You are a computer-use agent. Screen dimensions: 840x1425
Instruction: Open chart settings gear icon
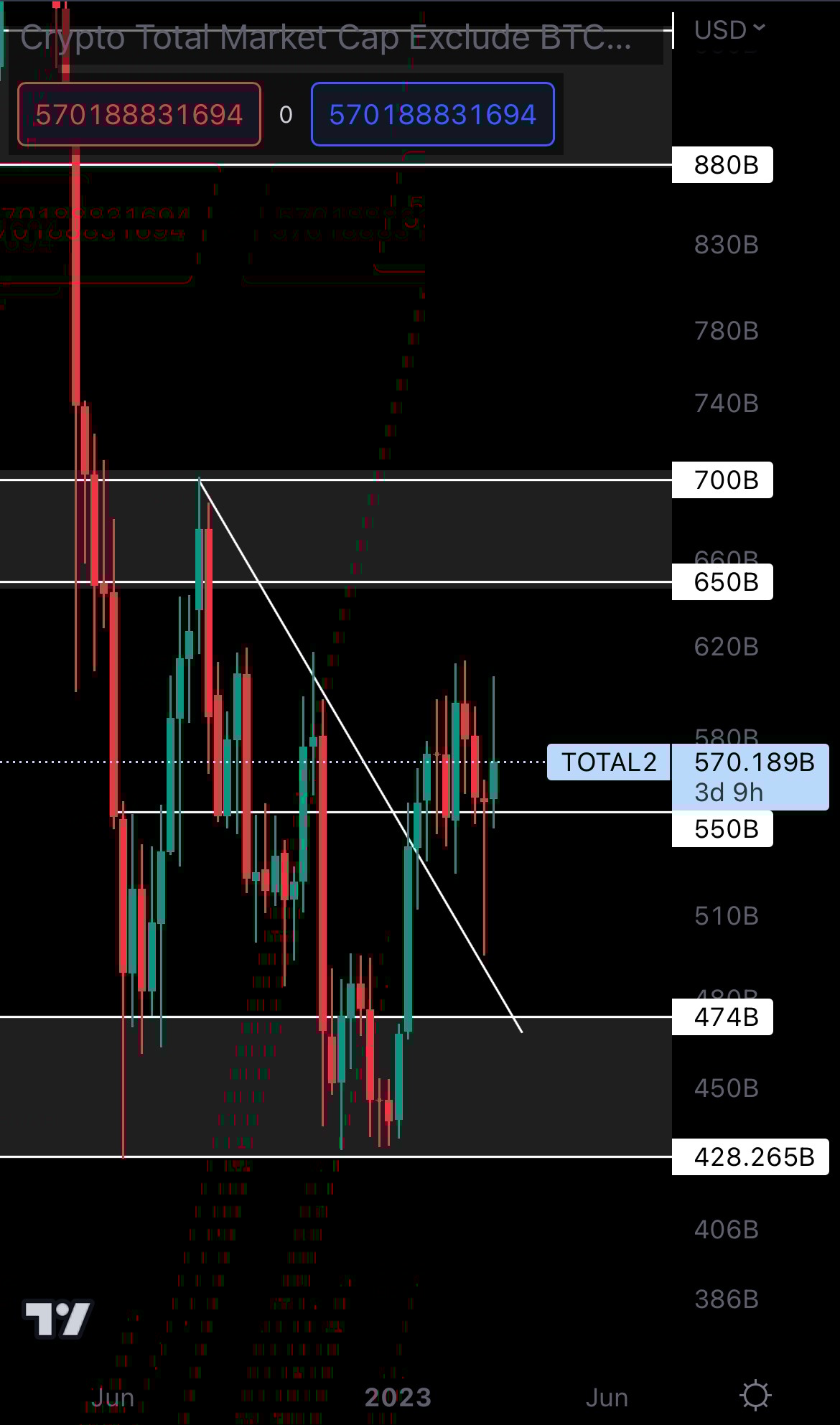[x=755, y=1395]
